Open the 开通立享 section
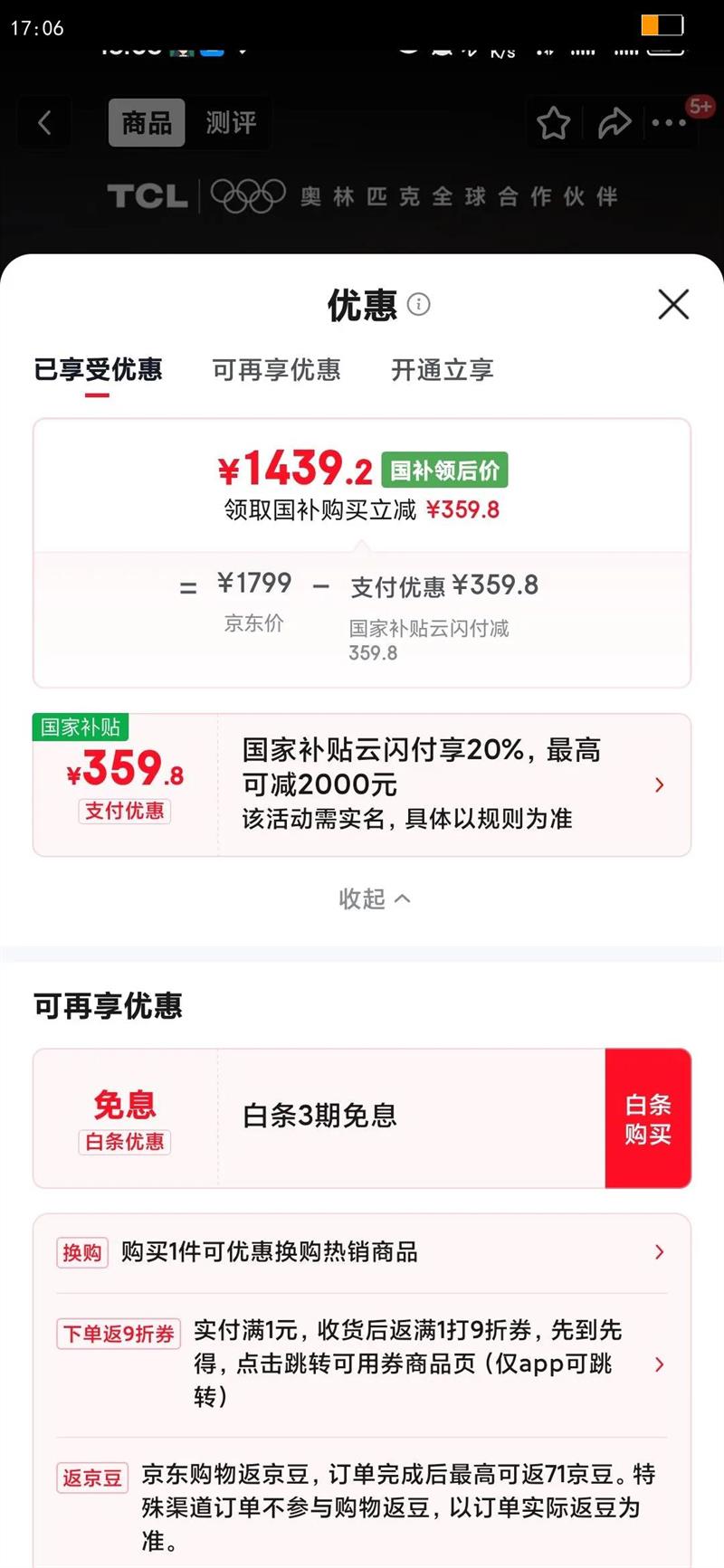 click(x=441, y=371)
